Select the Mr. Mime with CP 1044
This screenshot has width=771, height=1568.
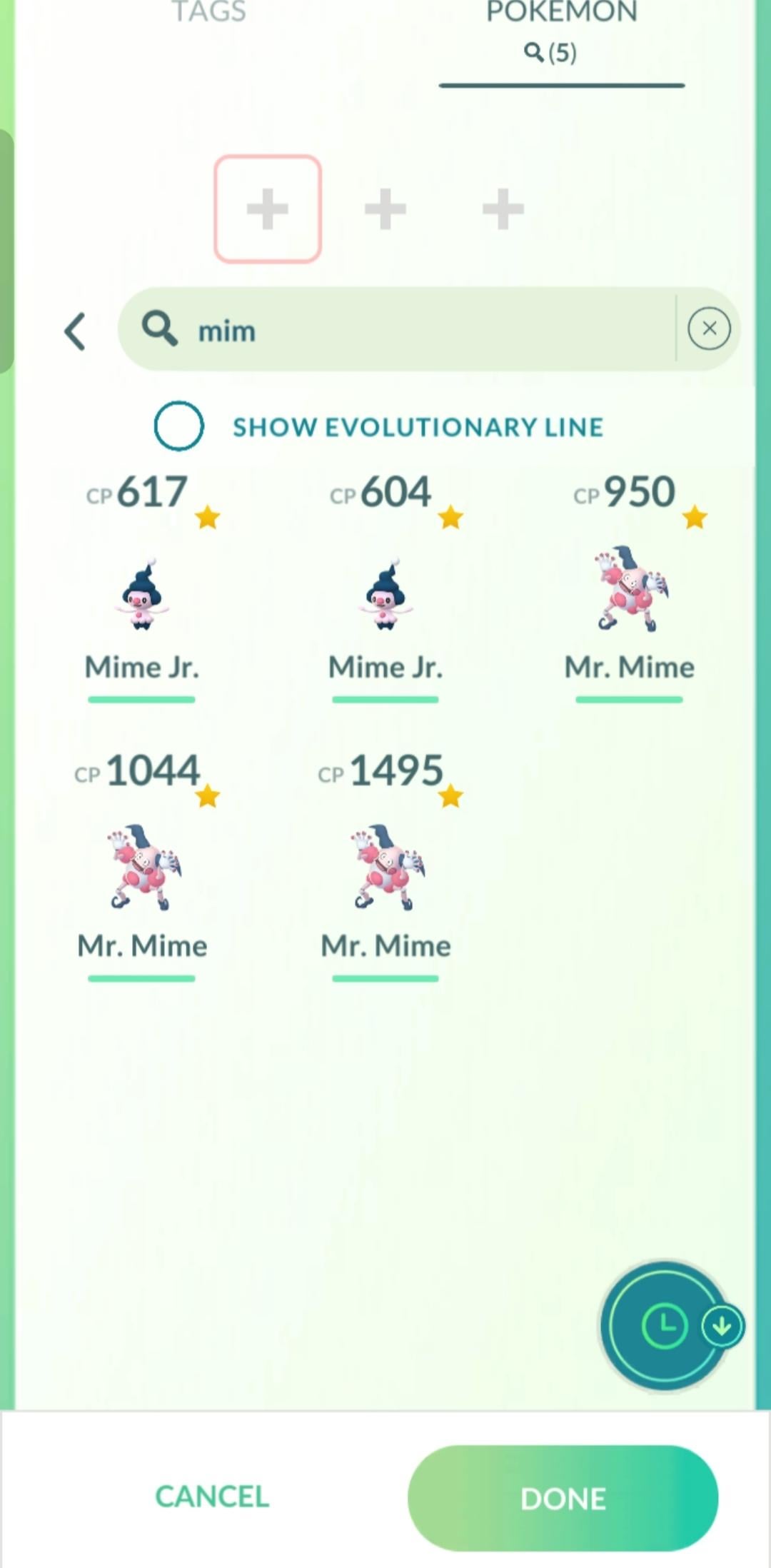[141, 869]
